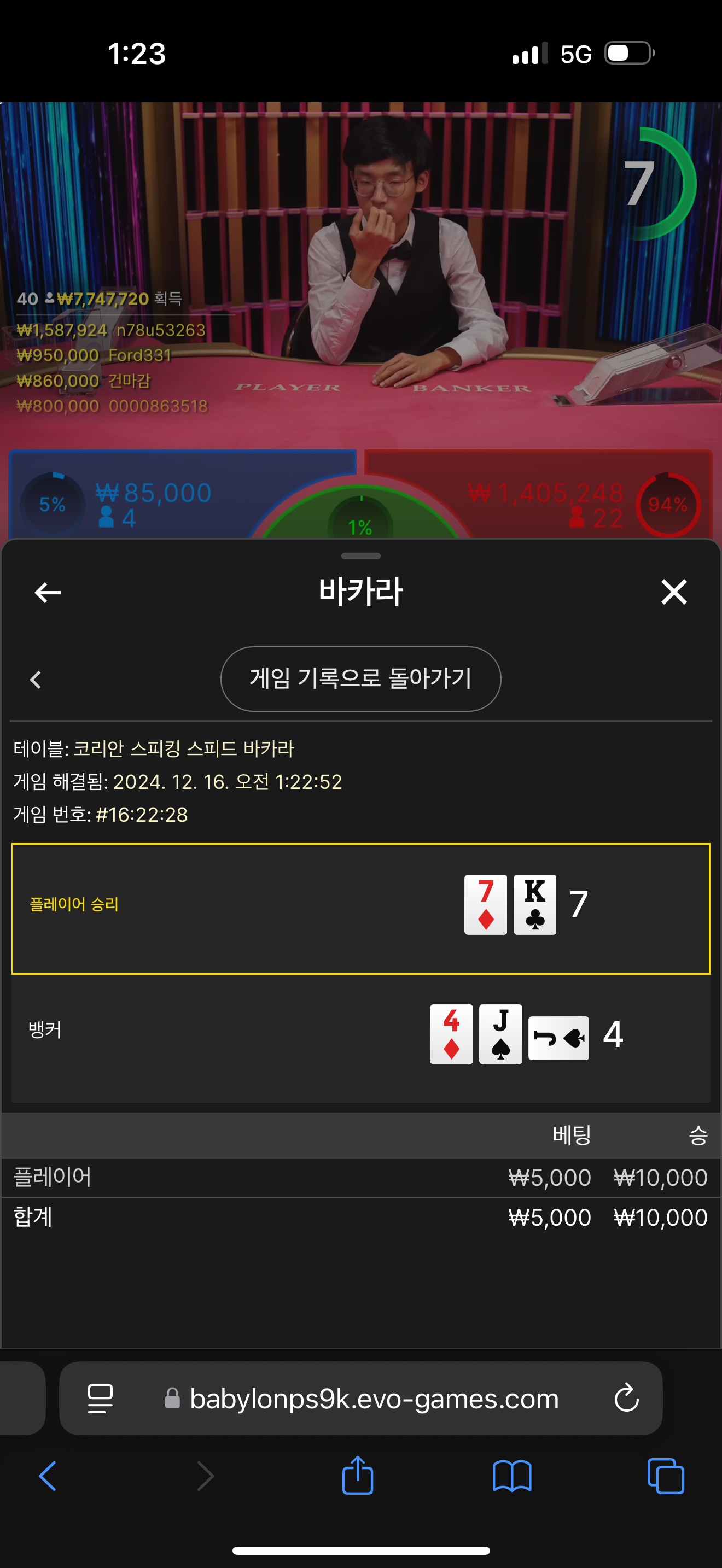Close the 바카라 history panel
This screenshot has height=1568, width=722.
(674, 592)
